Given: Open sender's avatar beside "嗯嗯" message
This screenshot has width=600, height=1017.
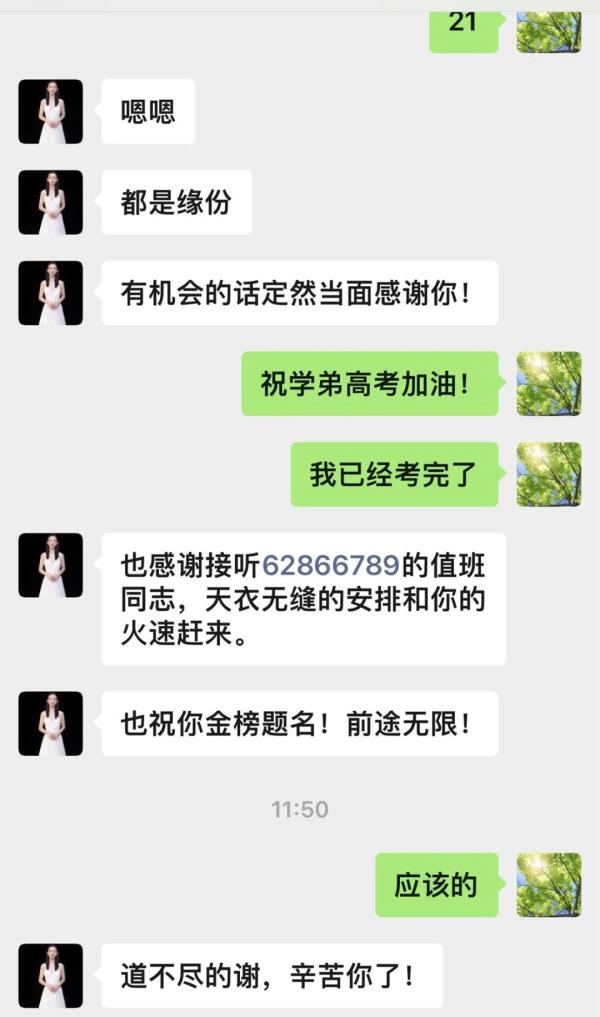Looking at the screenshot, I should click(50, 111).
